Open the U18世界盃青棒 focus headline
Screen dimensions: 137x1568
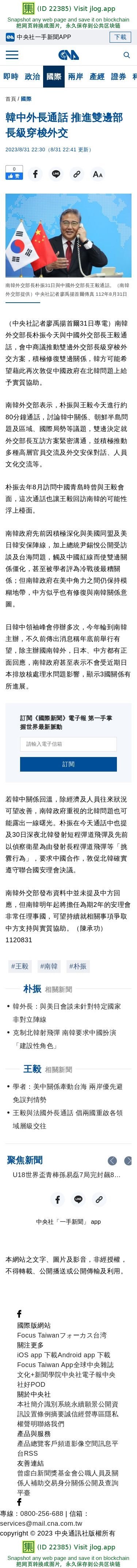[x=66, y=1174]
